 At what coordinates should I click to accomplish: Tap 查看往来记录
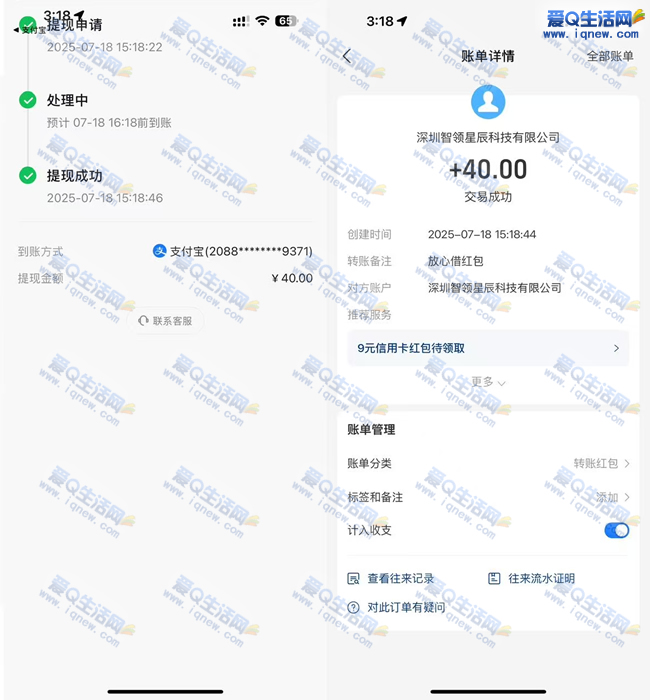[x=391, y=578]
